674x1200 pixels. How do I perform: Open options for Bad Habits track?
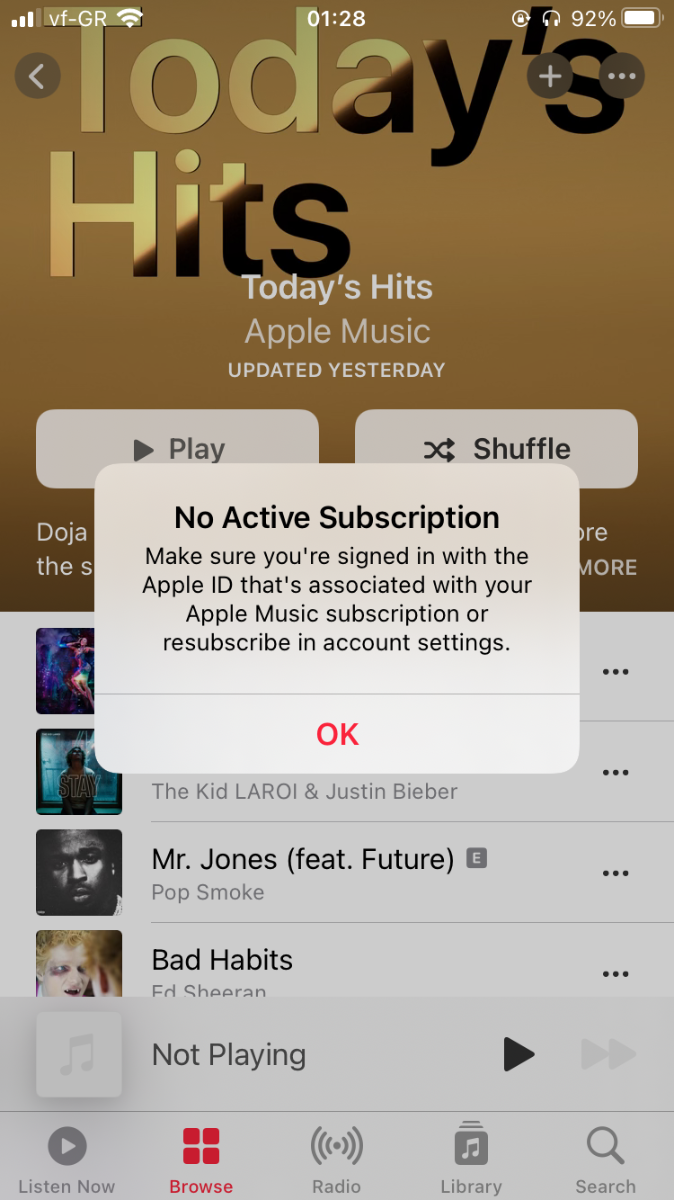tap(615, 974)
